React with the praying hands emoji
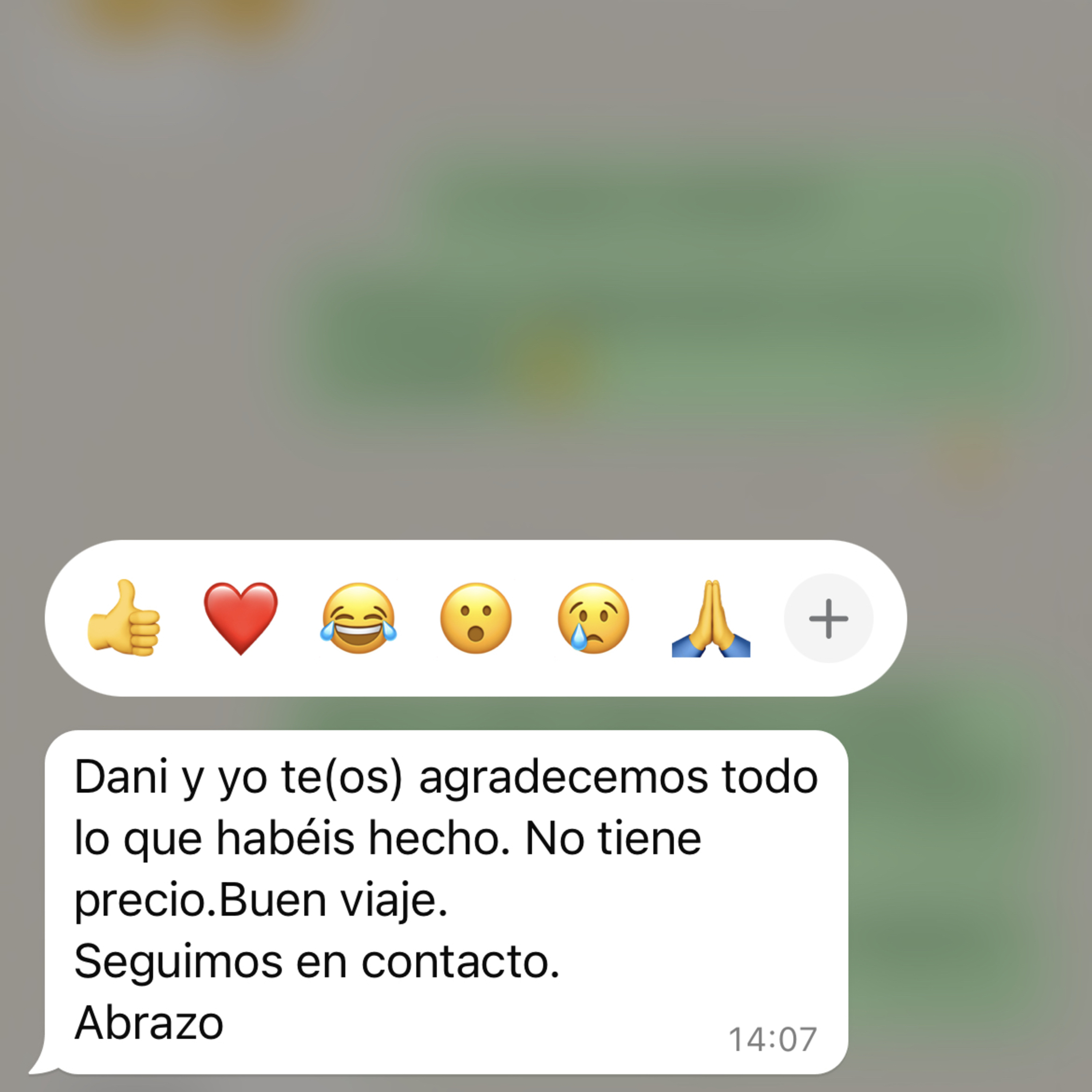The image size is (1092, 1092). tap(711, 618)
